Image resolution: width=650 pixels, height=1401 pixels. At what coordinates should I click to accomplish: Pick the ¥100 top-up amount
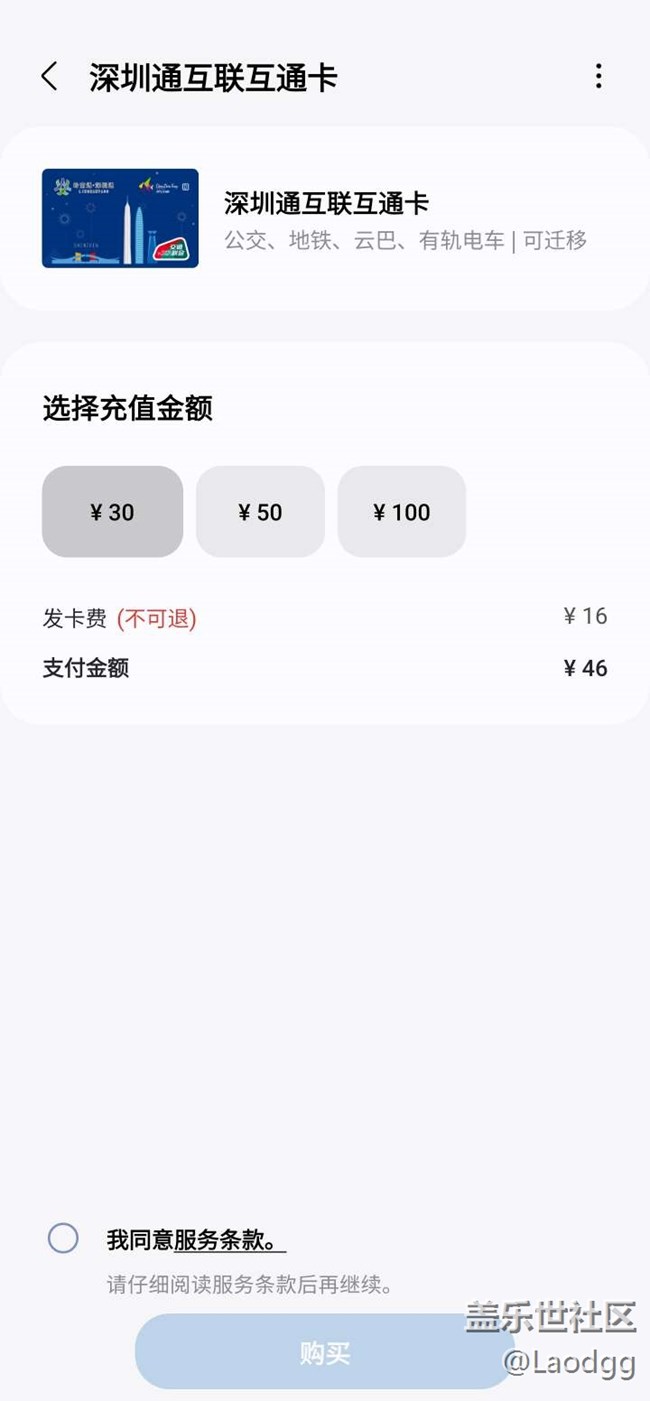(402, 511)
